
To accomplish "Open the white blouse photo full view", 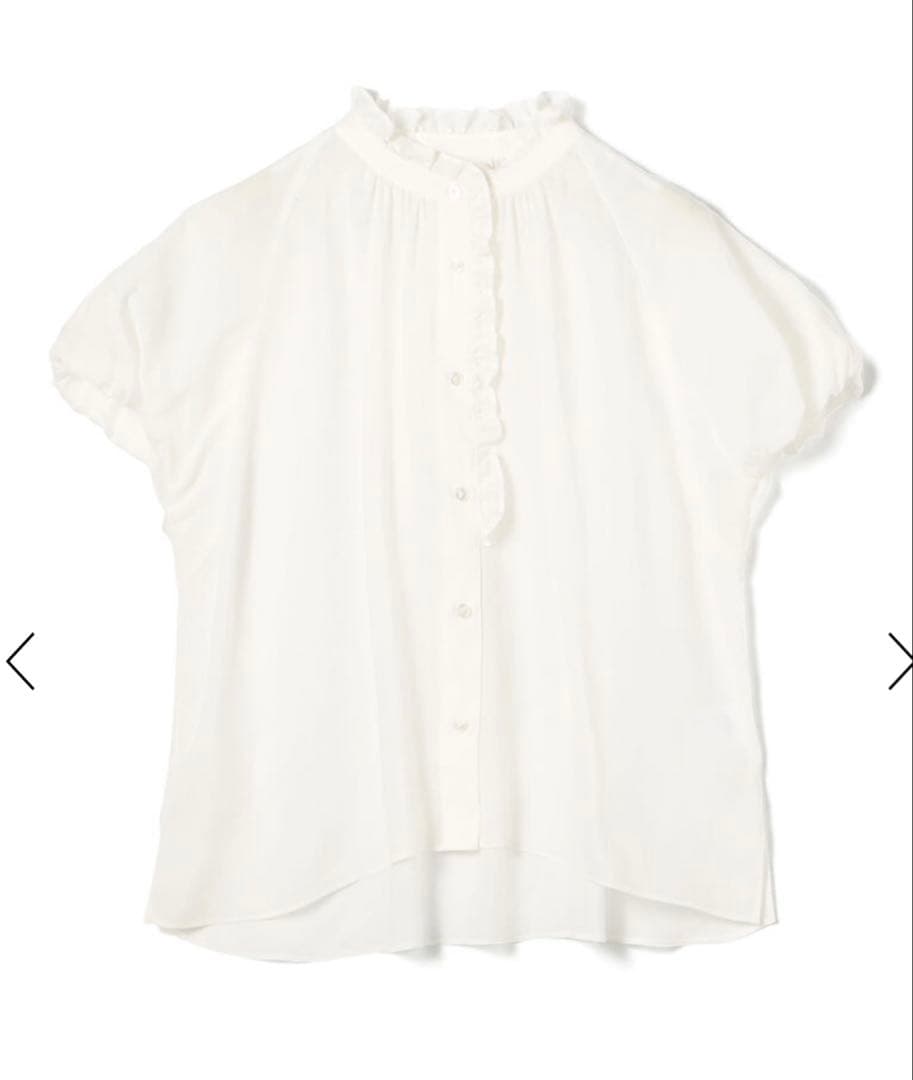I will coord(460,520).
